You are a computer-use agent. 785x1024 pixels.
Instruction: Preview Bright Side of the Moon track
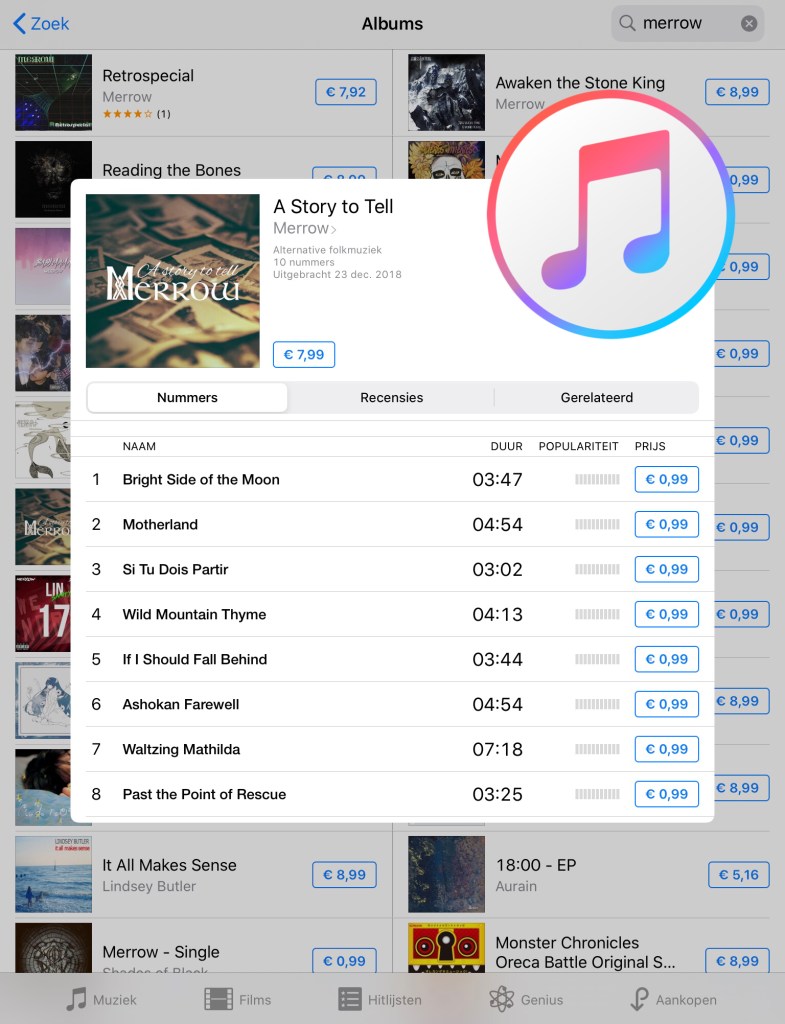tap(201, 479)
